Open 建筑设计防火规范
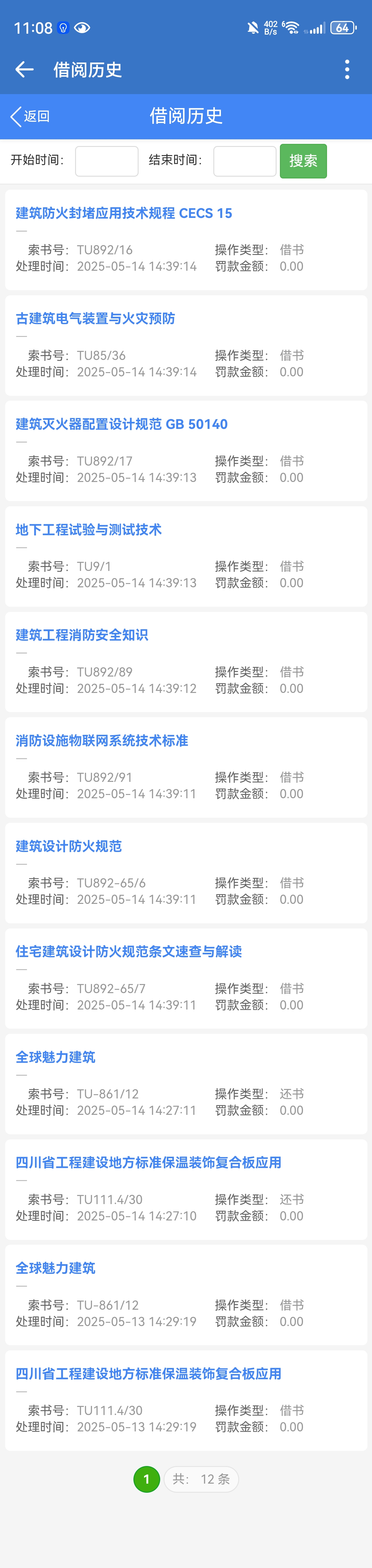 (x=68, y=846)
